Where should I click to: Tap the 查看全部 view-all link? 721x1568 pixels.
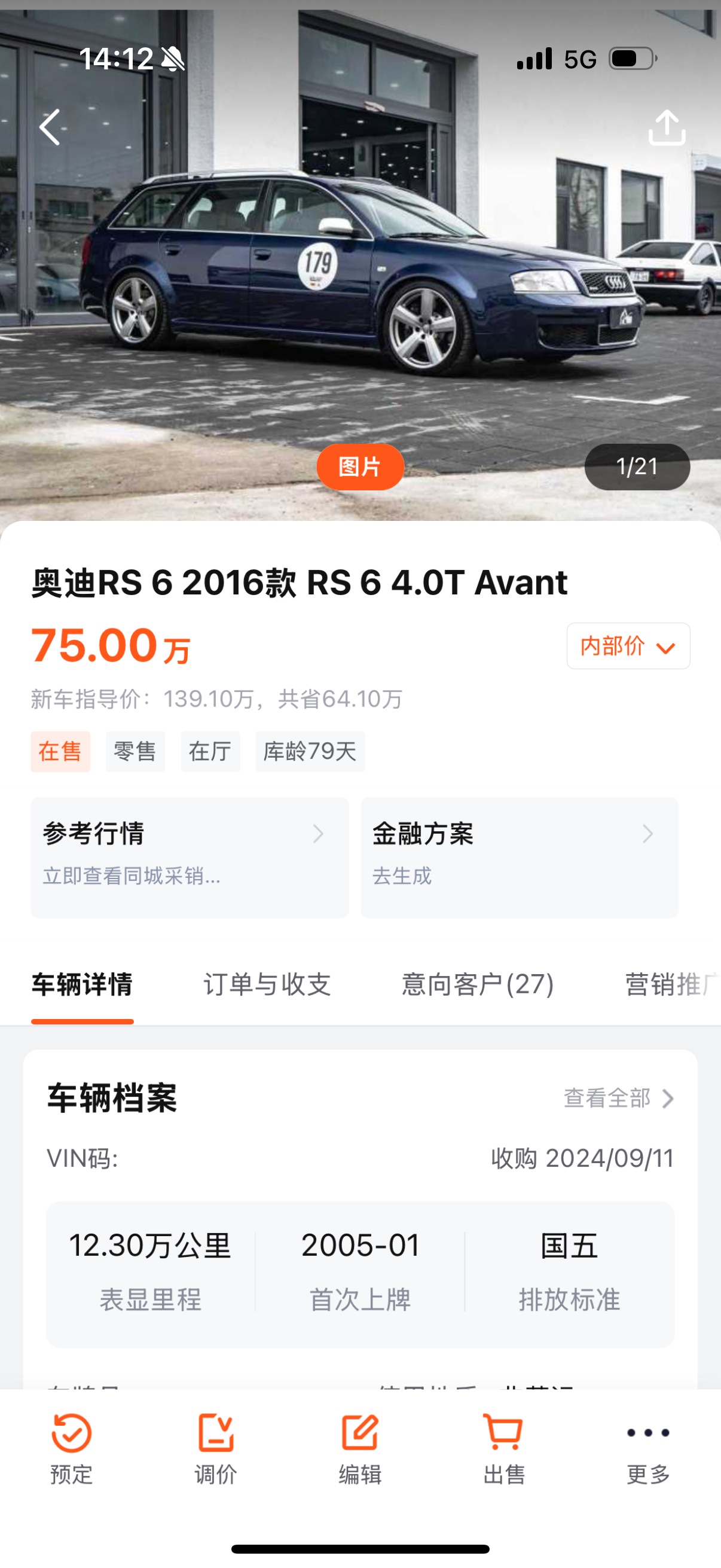[616, 1099]
